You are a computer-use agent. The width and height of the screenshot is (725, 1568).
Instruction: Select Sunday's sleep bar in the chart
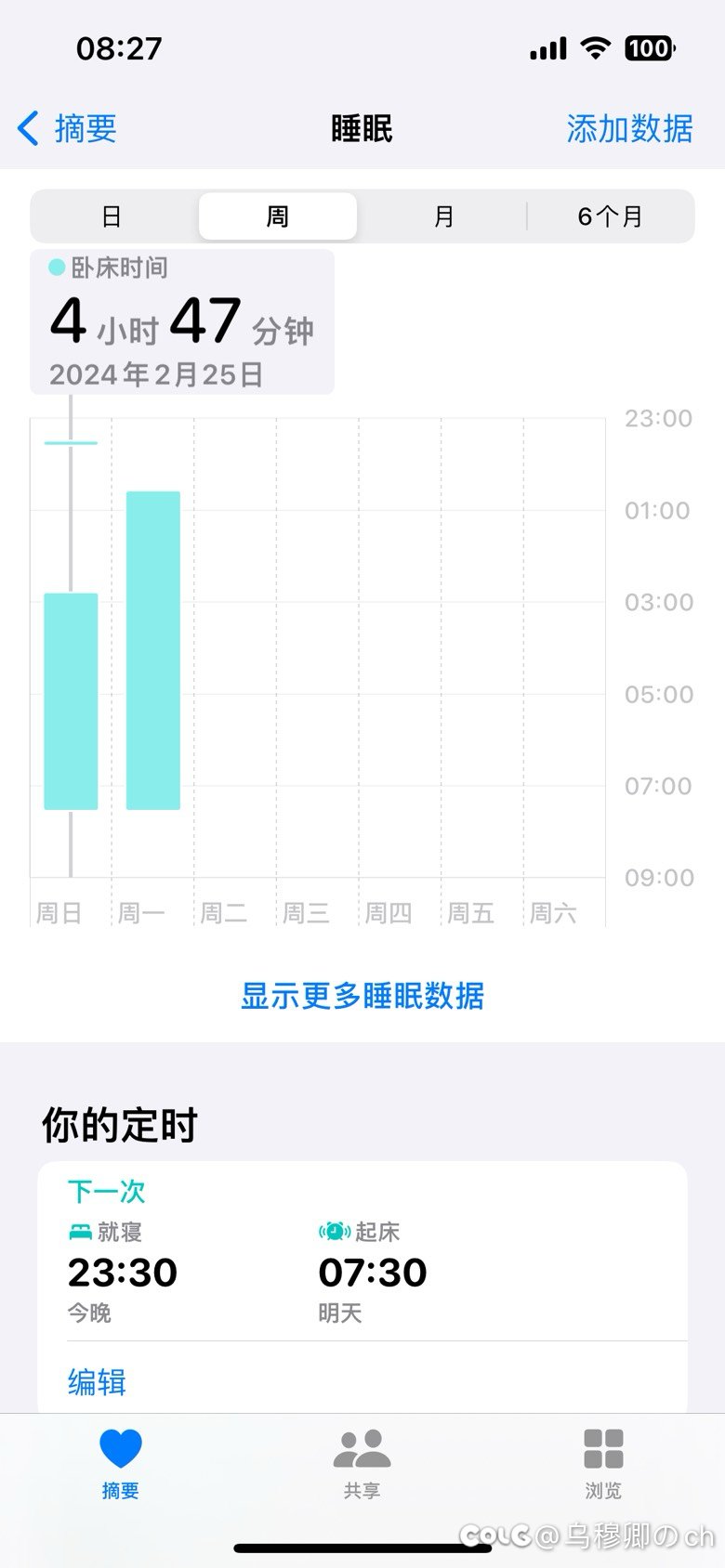[71, 701]
